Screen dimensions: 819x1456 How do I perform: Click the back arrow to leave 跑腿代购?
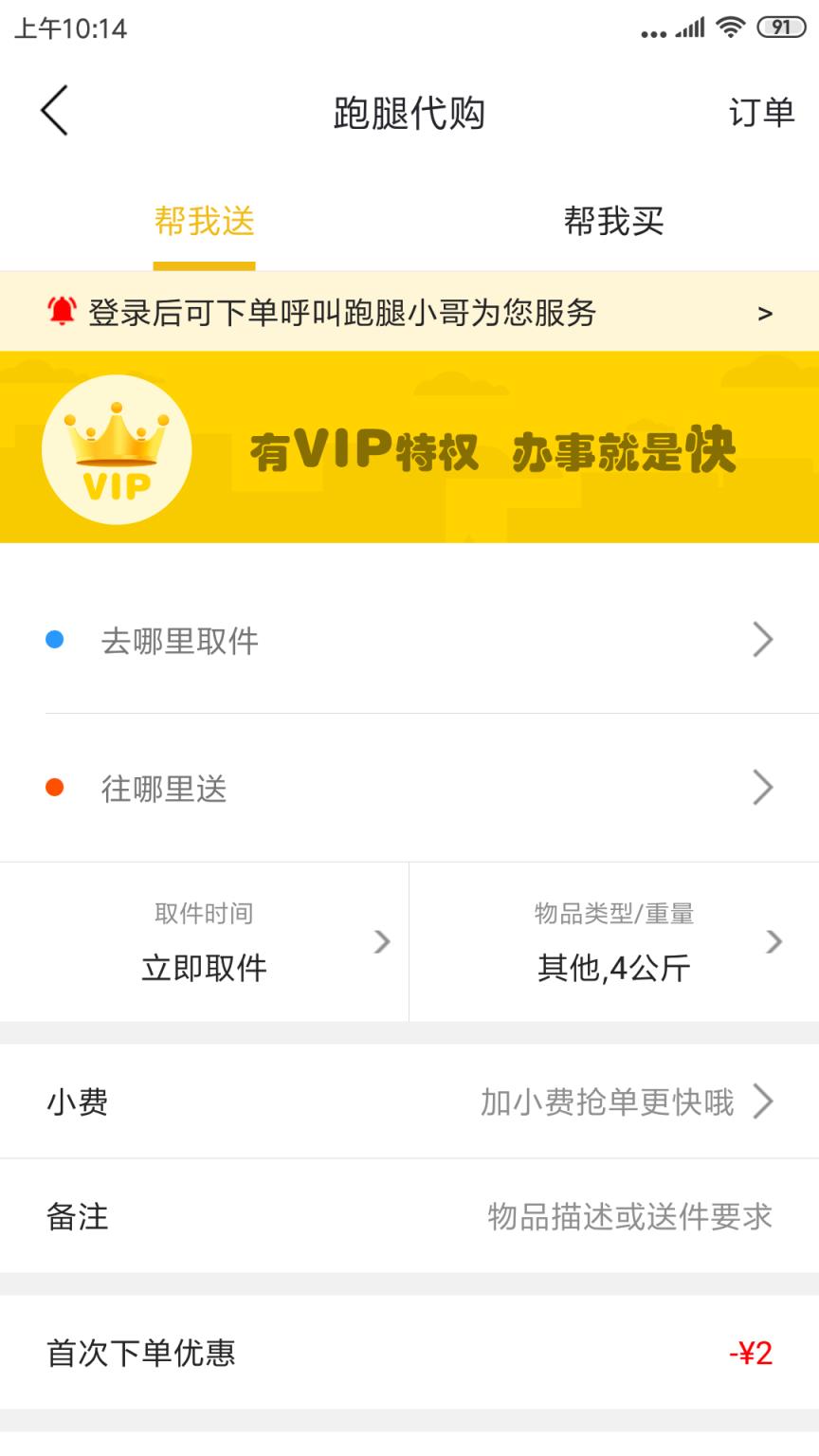point(53,111)
